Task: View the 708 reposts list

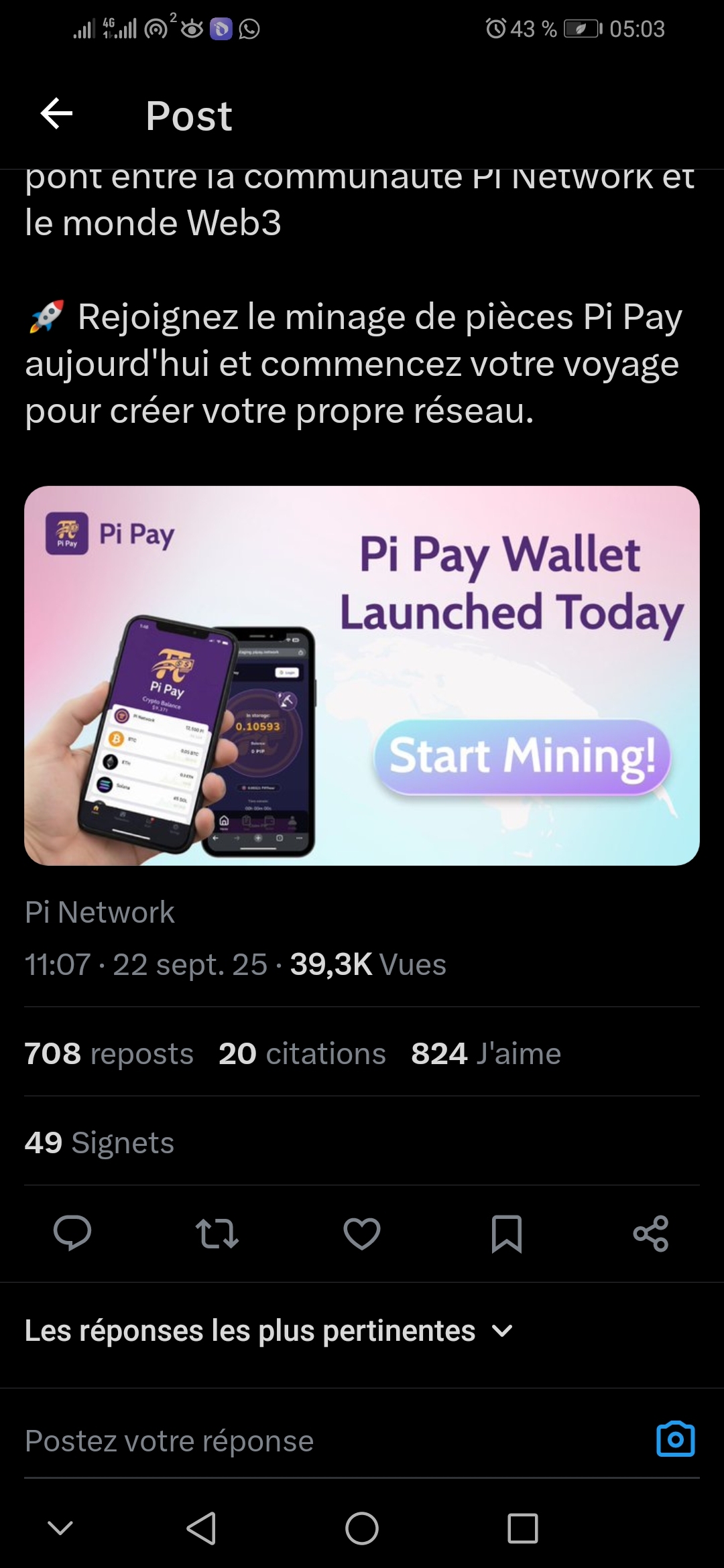Action: coord(109,1053)
